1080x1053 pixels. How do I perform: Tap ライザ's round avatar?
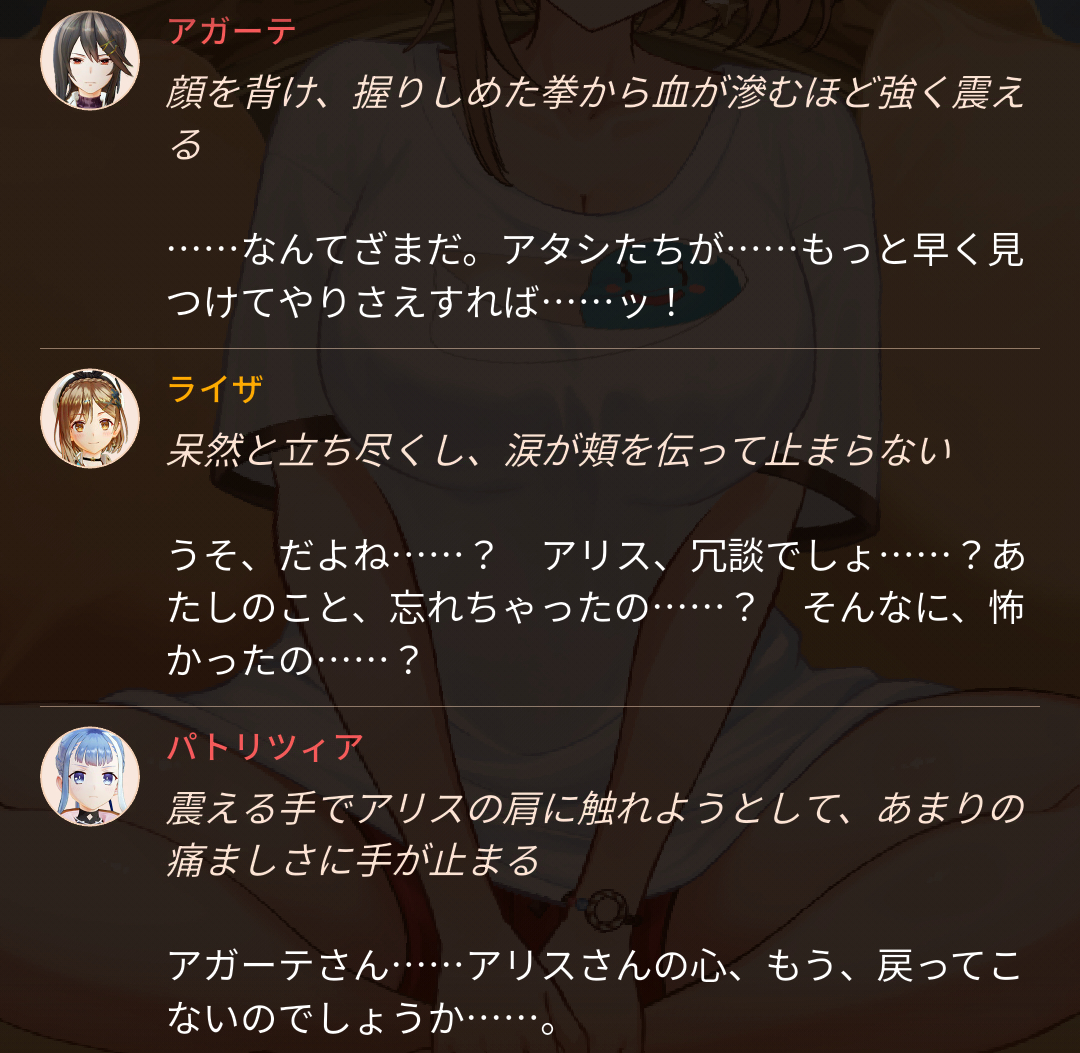point(90,419)
